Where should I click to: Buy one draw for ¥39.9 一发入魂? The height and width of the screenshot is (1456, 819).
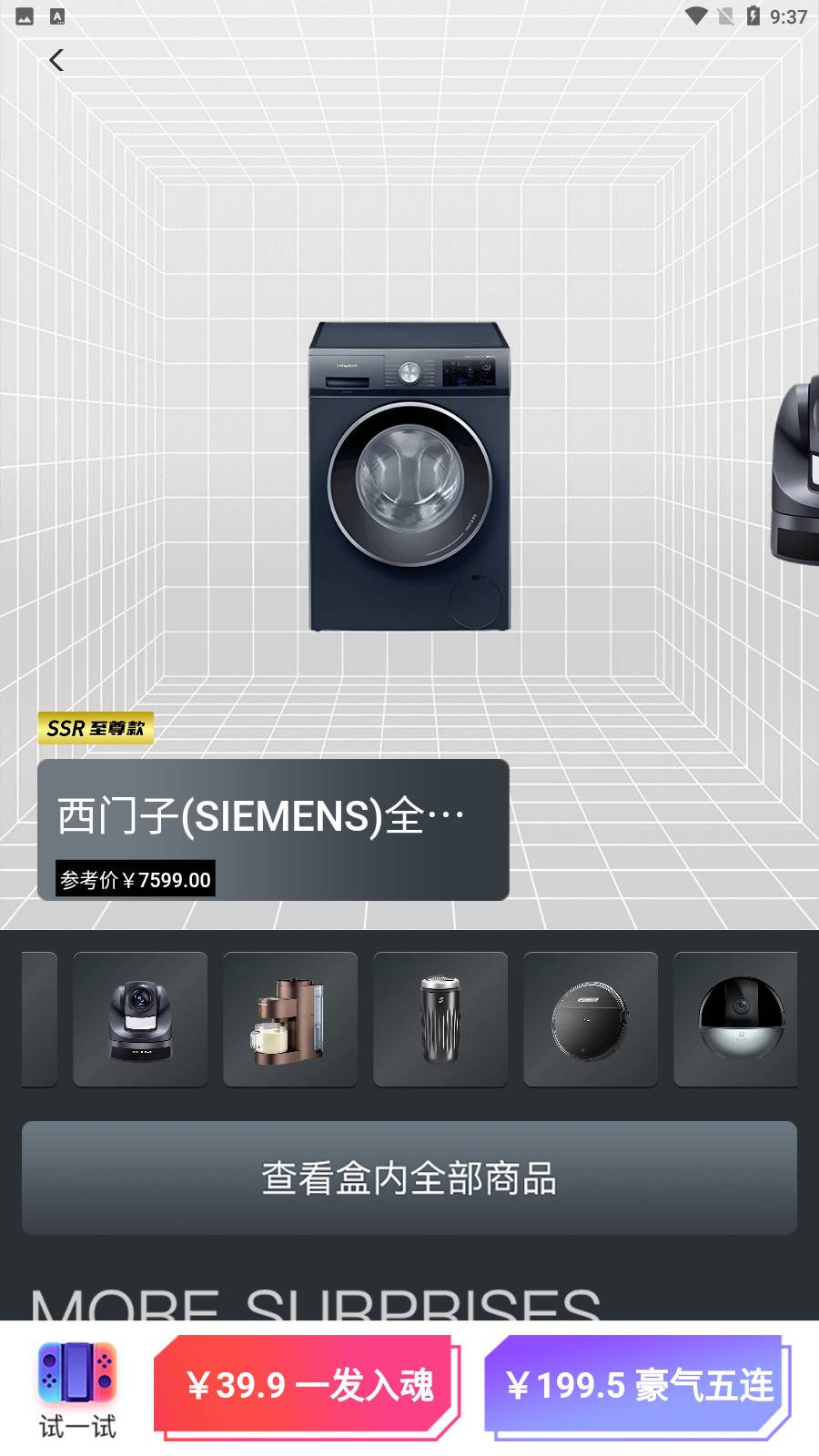[x=308, y=1385]
